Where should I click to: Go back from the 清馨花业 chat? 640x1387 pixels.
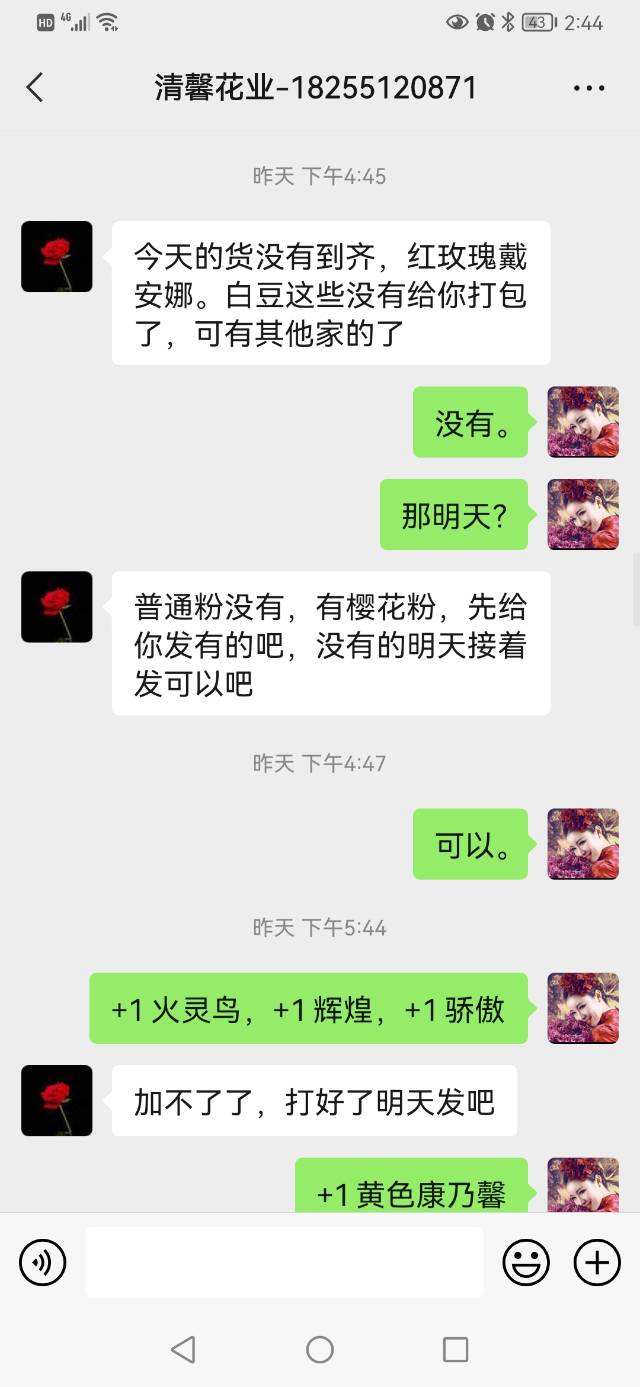tap(35, 88)
